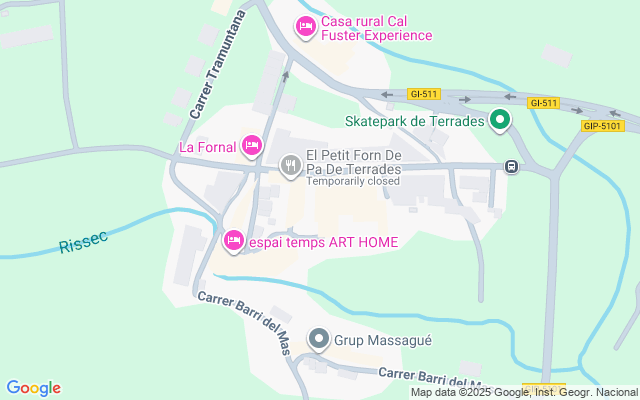
Task: Tap the bus stop icon on the map
Action: coord(512,166)
